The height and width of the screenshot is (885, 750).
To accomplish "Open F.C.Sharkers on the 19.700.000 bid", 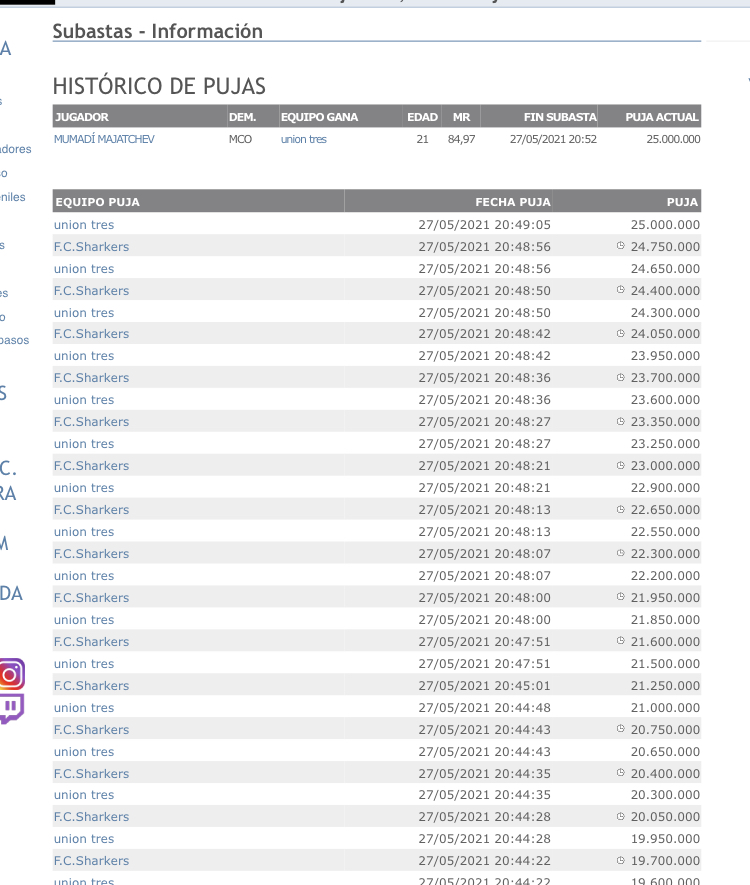I will (91, 861).
